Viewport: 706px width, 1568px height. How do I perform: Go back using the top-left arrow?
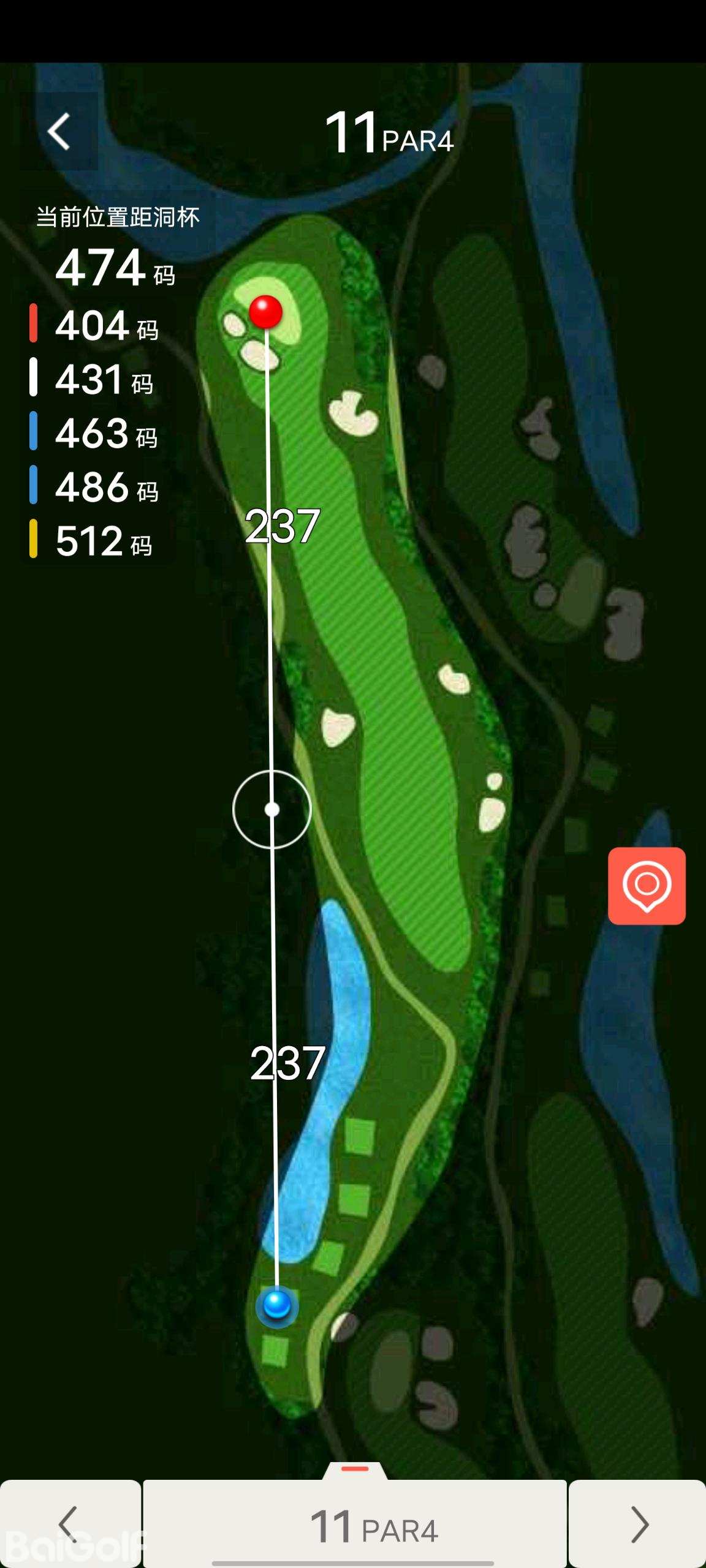tap(59, 131)
